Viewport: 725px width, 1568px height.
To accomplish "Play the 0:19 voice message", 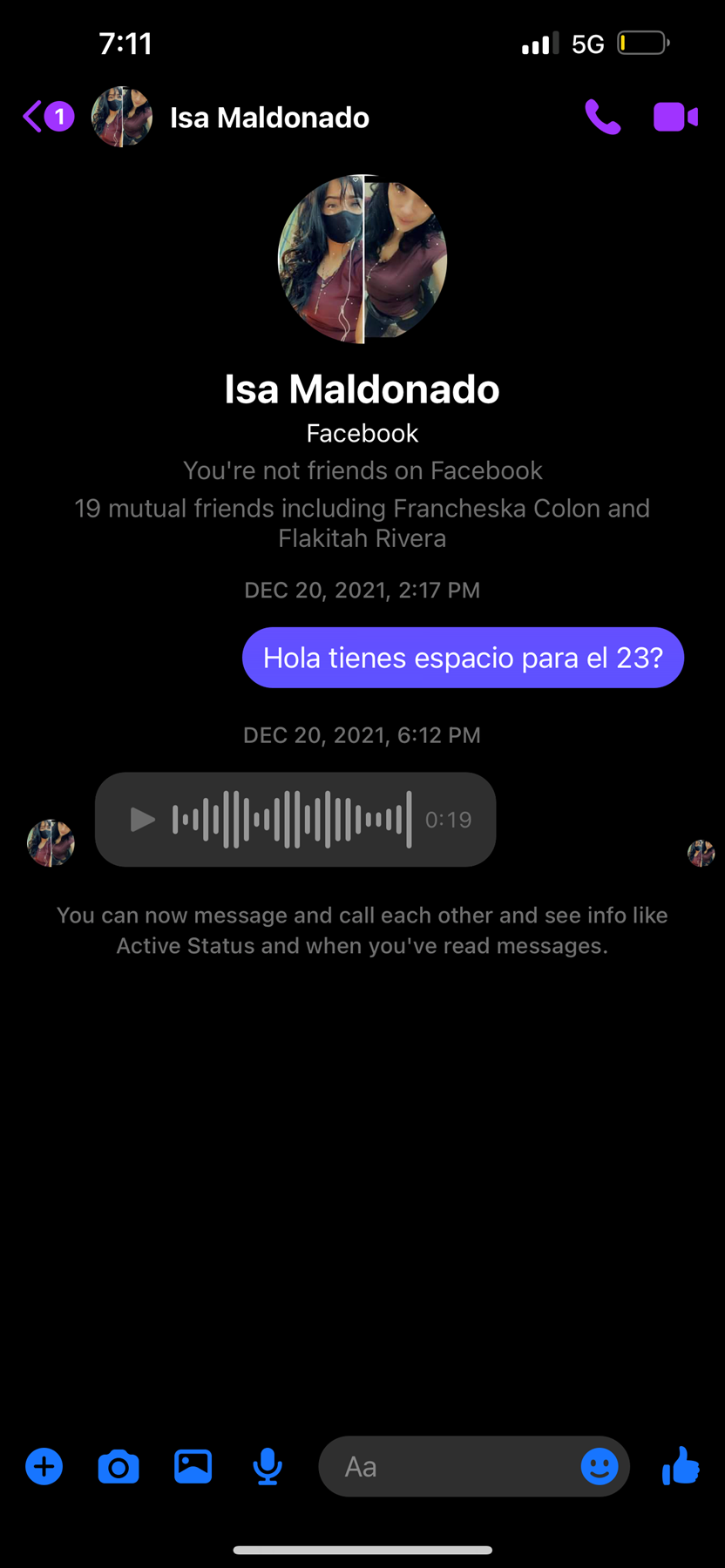I will [142, 820].
